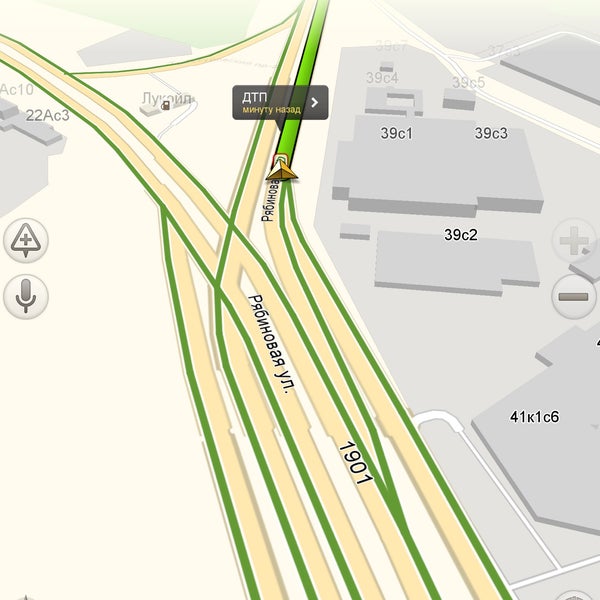The height and width of the screenshot is (600, 600).
Task: Open the ДТП accident report popup
Action: (x=280, y=102)
